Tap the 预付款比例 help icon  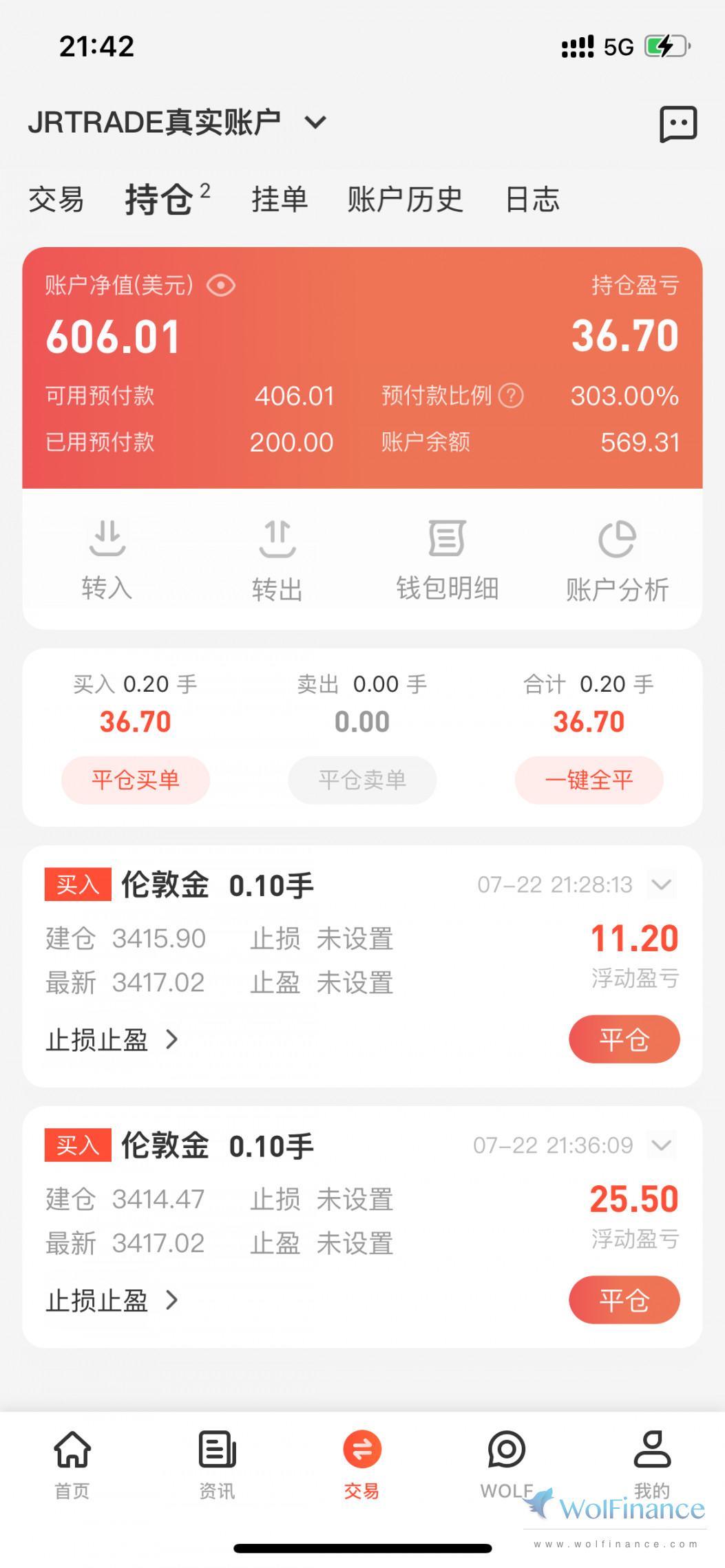(511, 396)
